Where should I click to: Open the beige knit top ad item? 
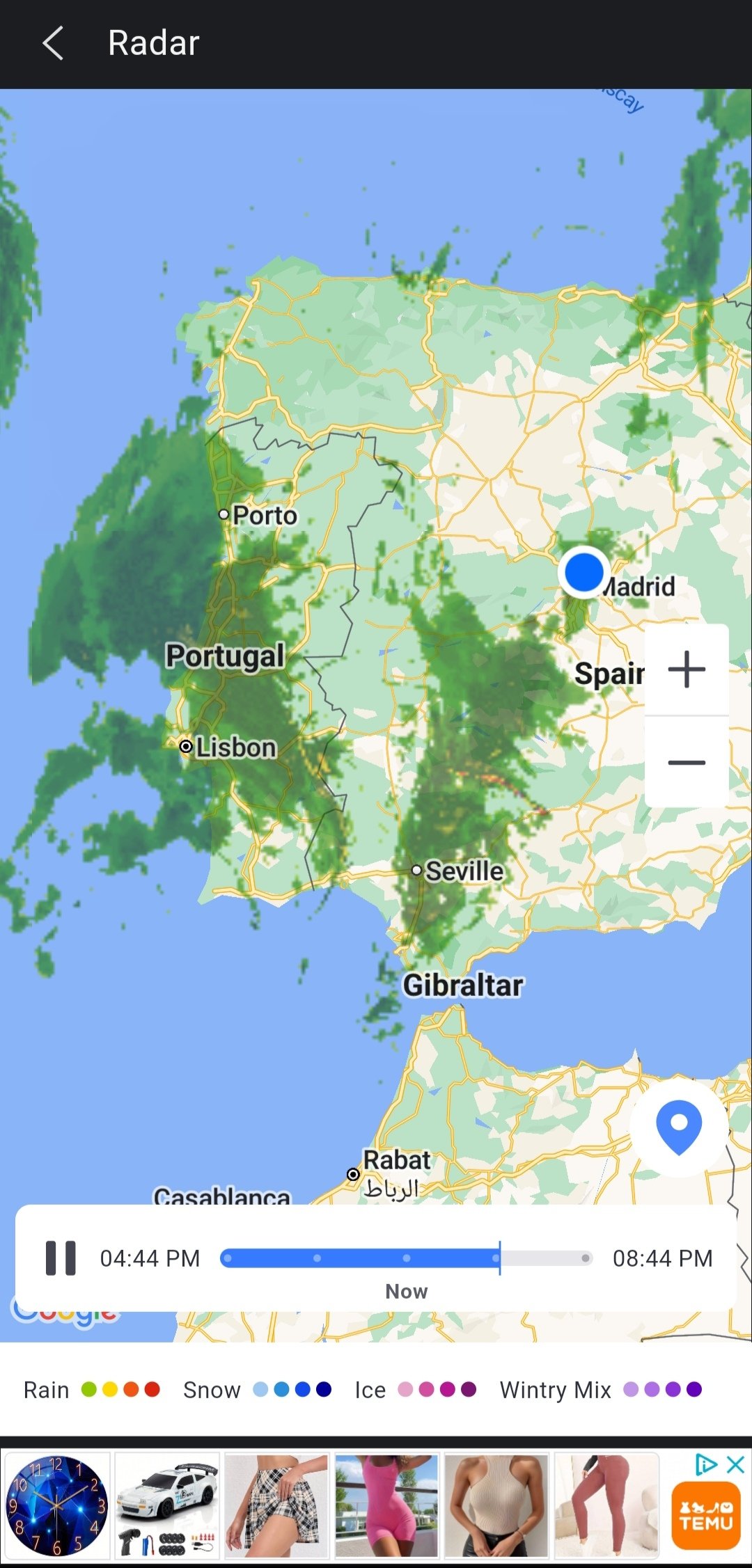point(496,1506)
